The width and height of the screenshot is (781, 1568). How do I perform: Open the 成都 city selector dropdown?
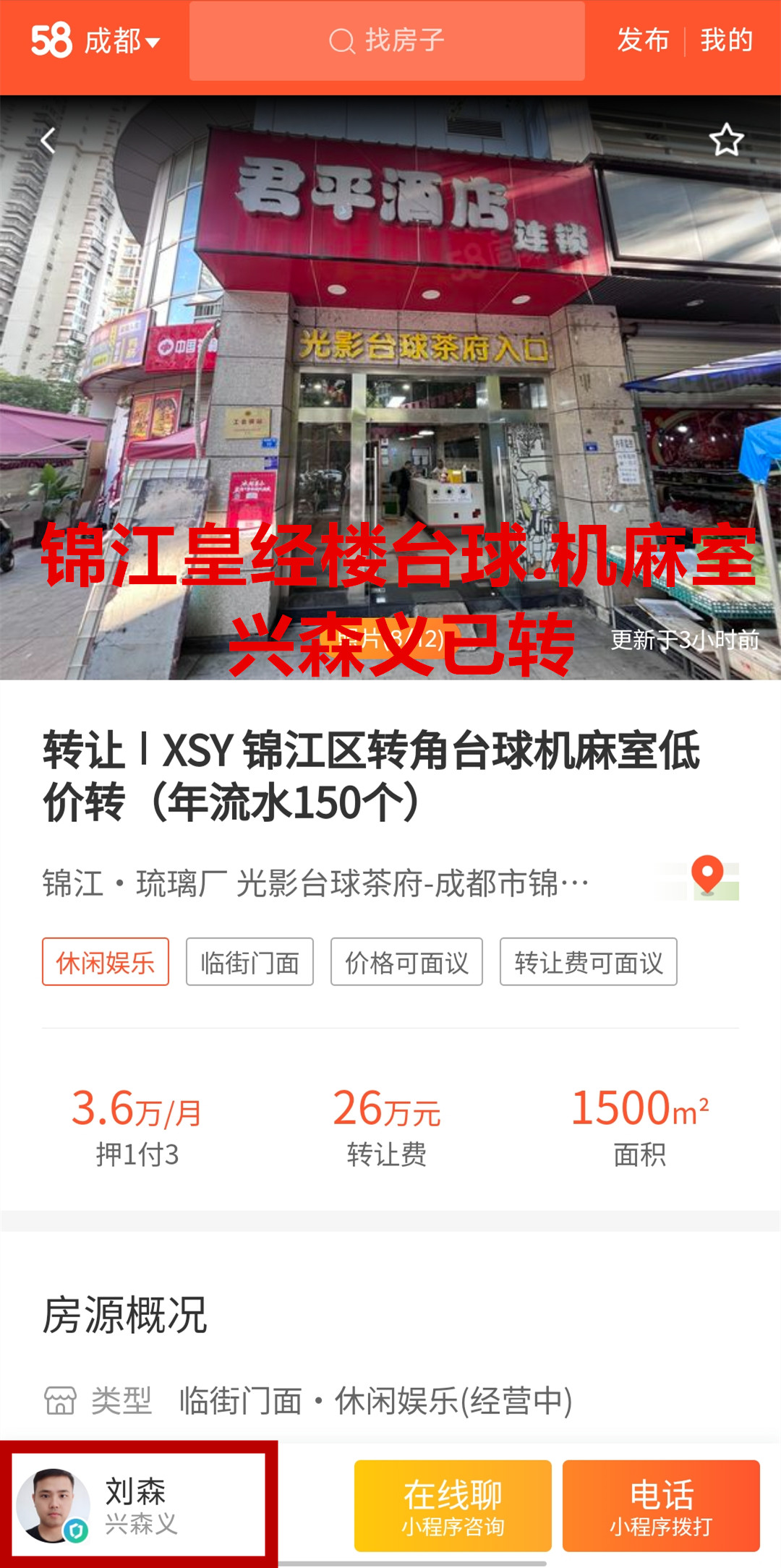click(x=121, y=41)
